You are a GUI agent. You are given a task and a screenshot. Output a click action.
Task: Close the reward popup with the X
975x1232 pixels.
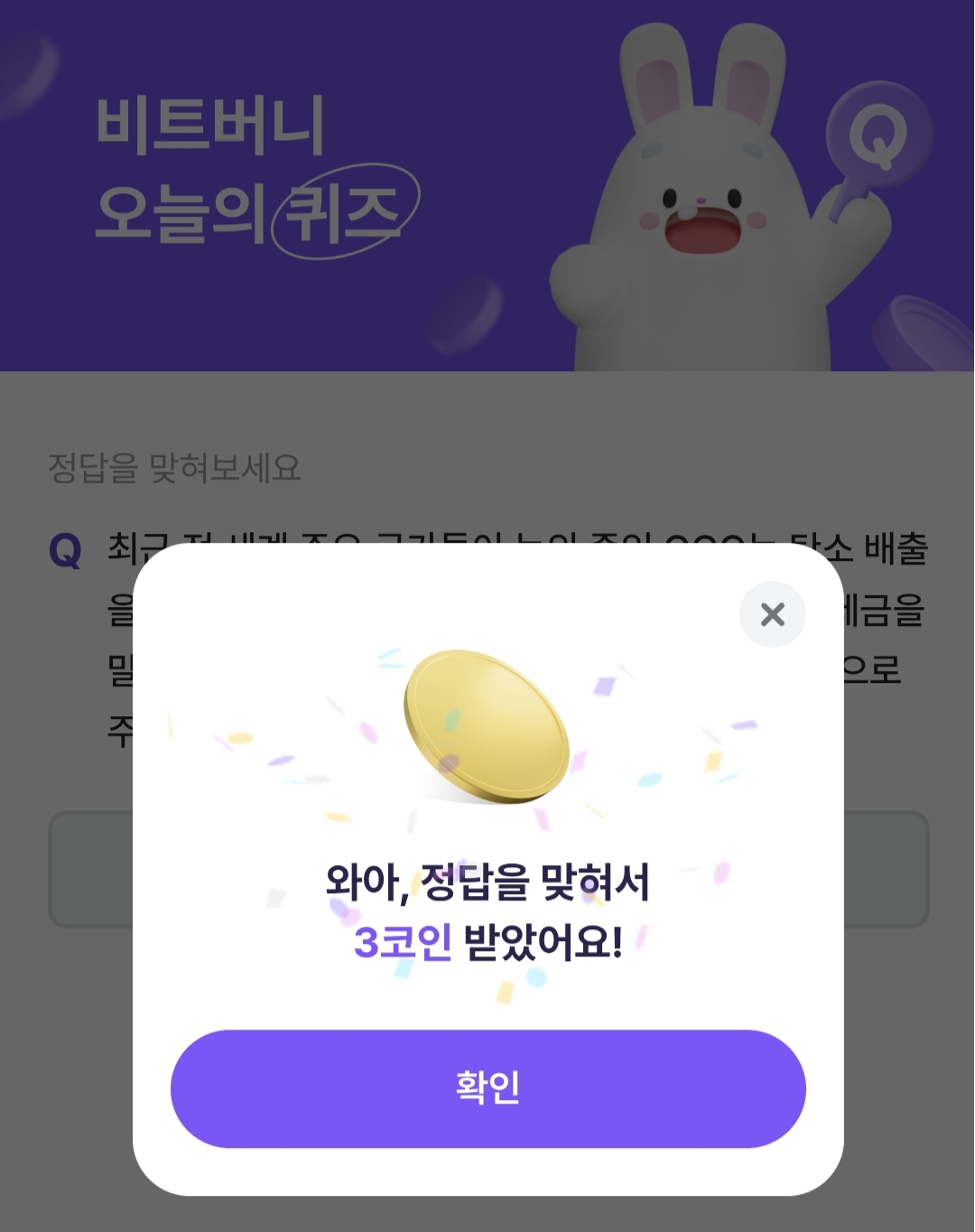772,614
